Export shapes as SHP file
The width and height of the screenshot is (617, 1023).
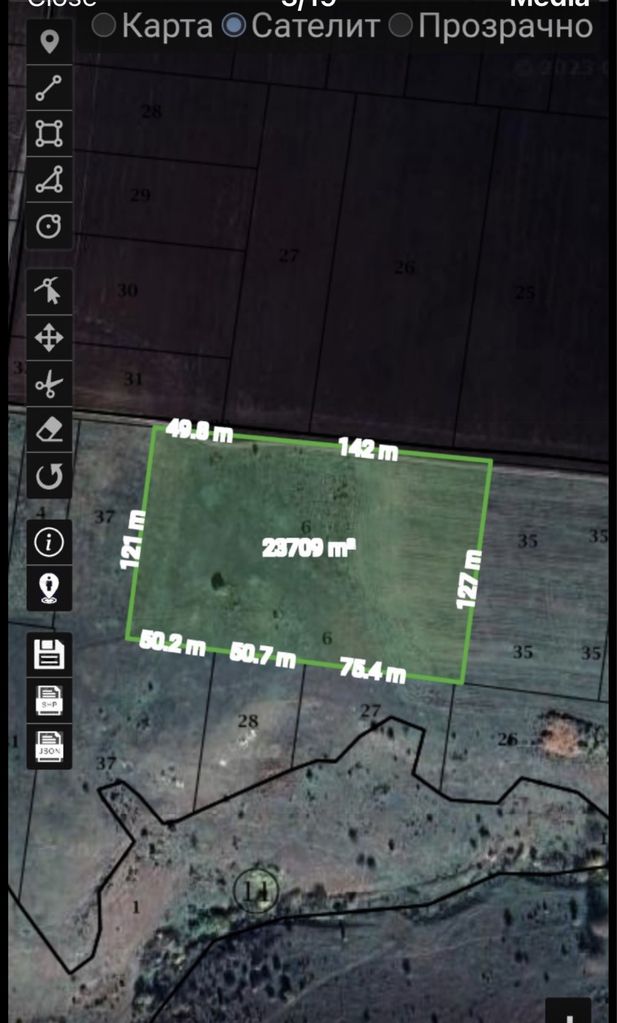pos(48,701)
